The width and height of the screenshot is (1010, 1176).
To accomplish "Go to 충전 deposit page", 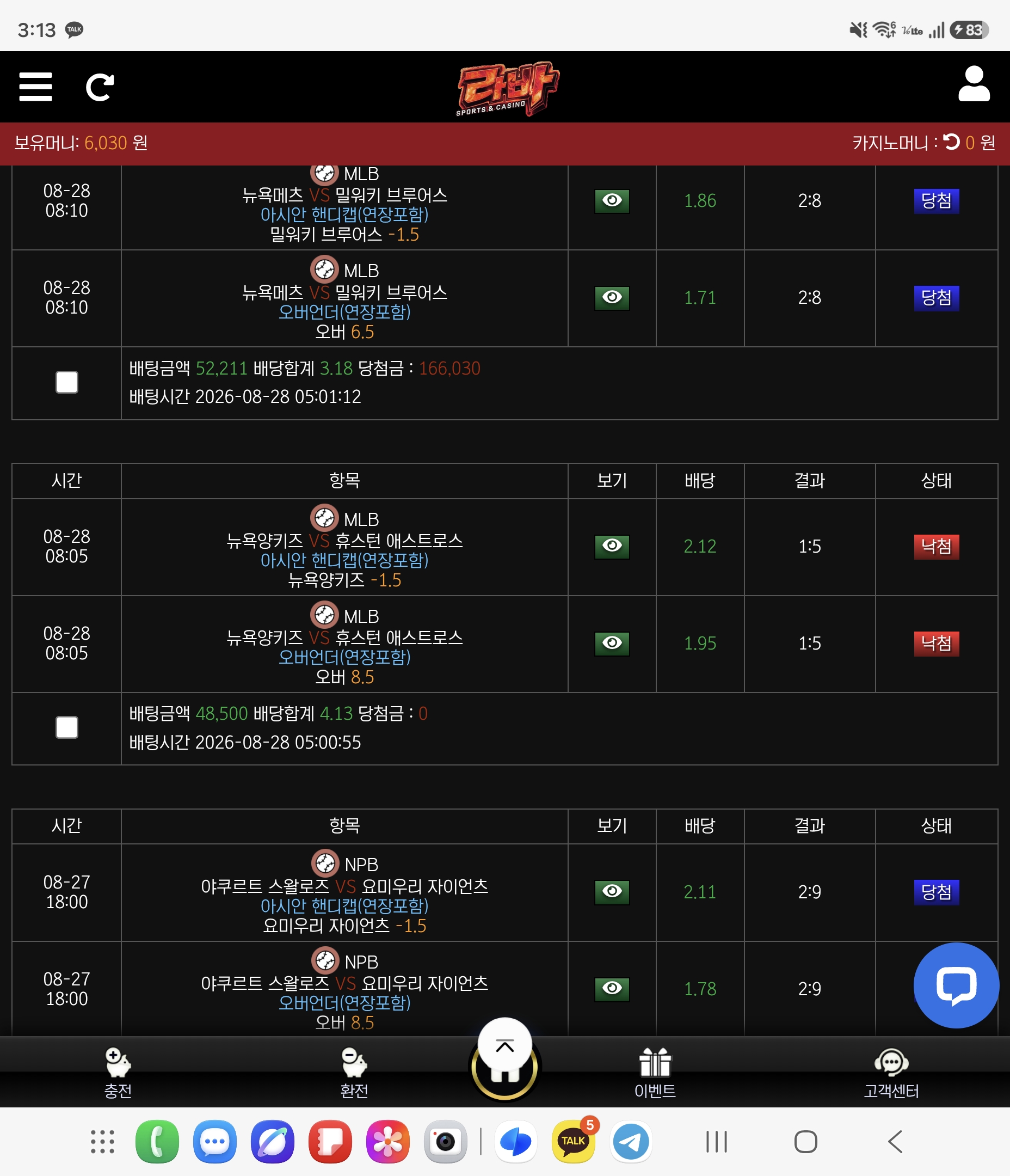I will 118,1073.
